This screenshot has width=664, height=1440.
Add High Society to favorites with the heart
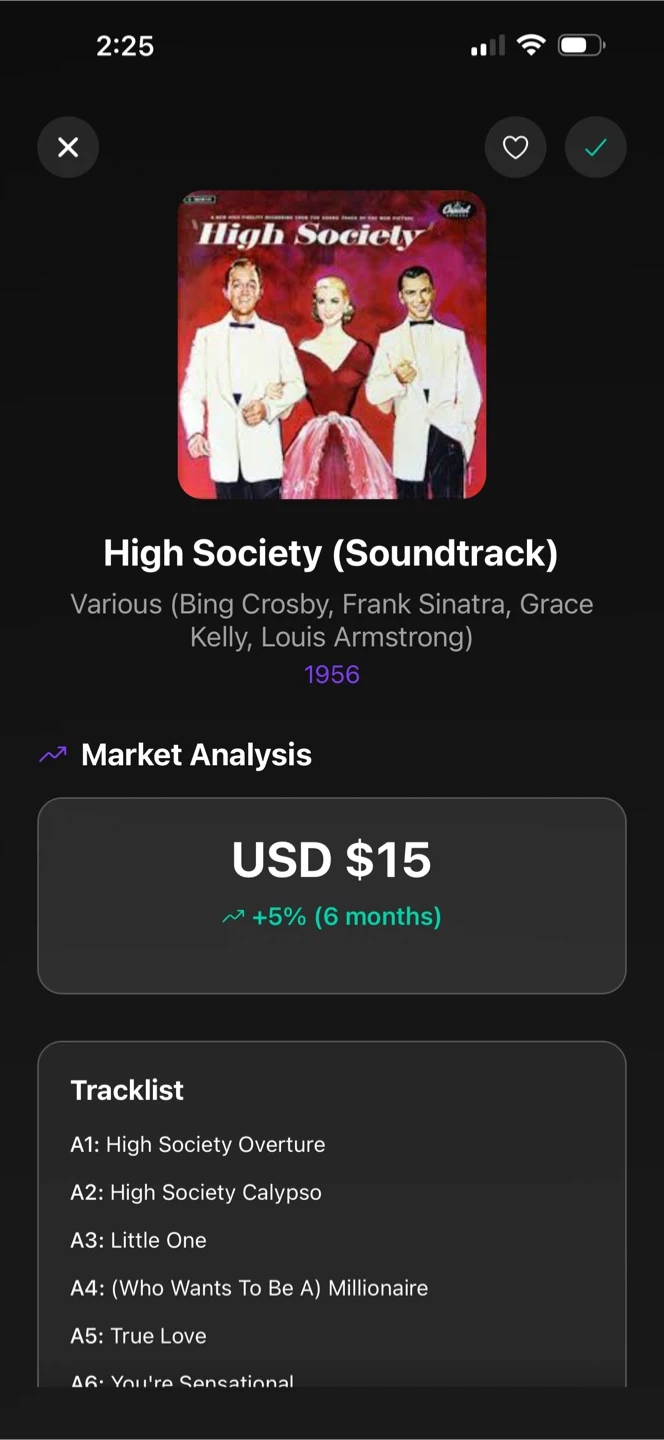coord(515,148)
